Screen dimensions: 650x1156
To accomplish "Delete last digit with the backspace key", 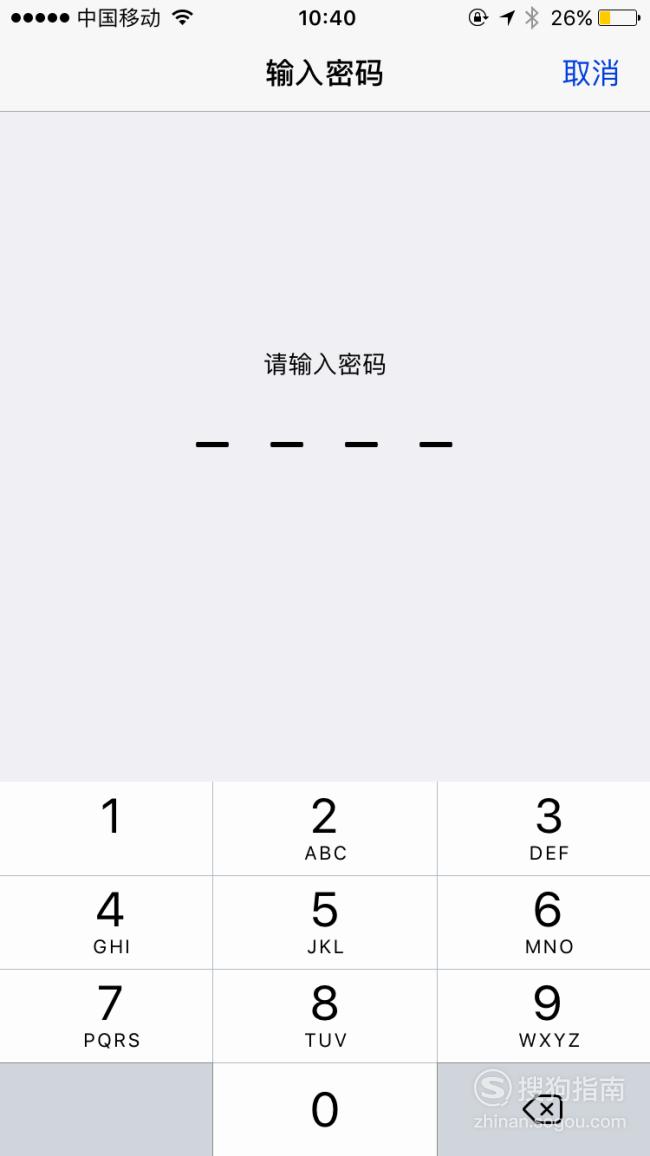I will [544, 1110].
